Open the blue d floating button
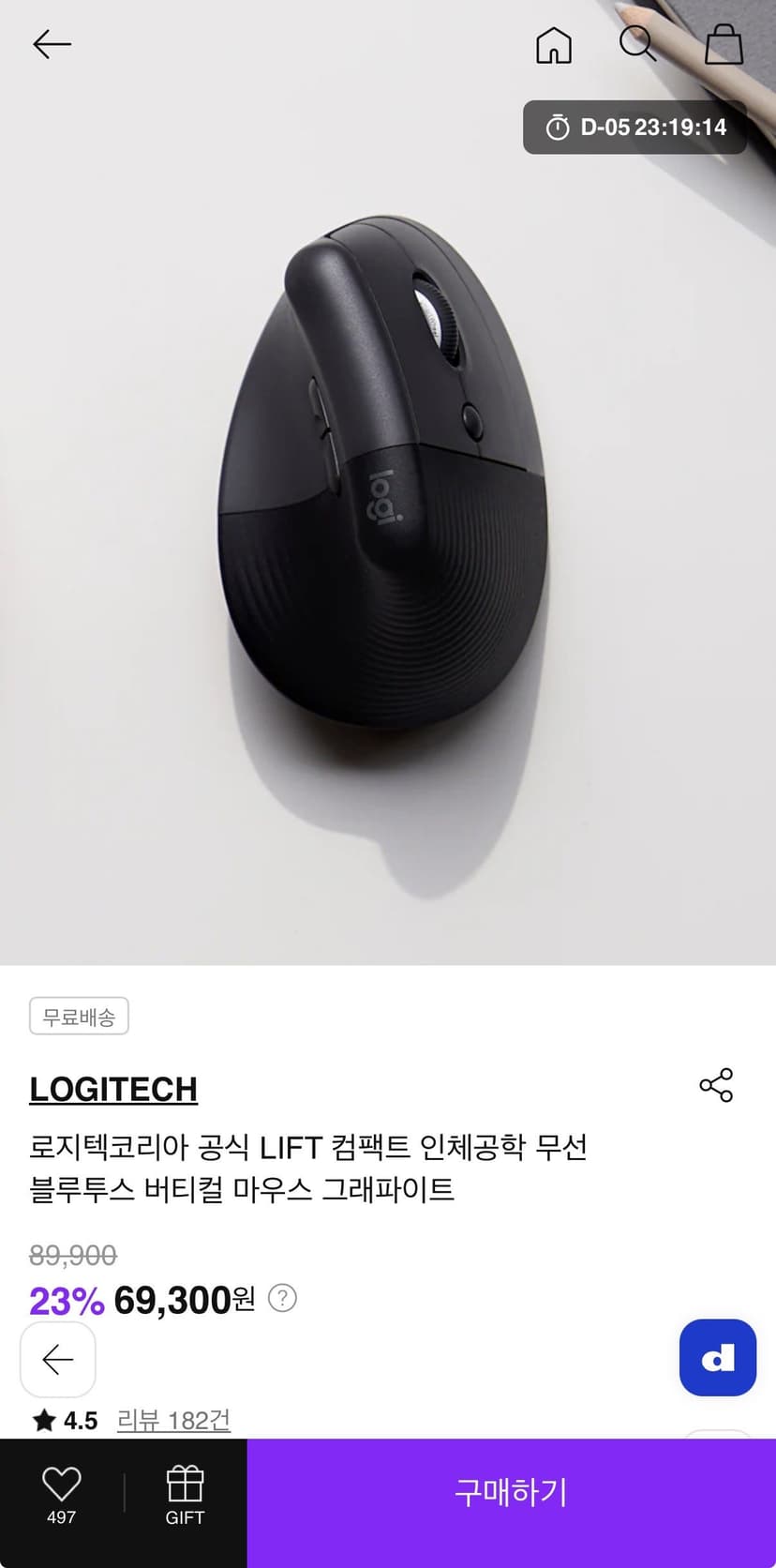 tap(718, 1357)
